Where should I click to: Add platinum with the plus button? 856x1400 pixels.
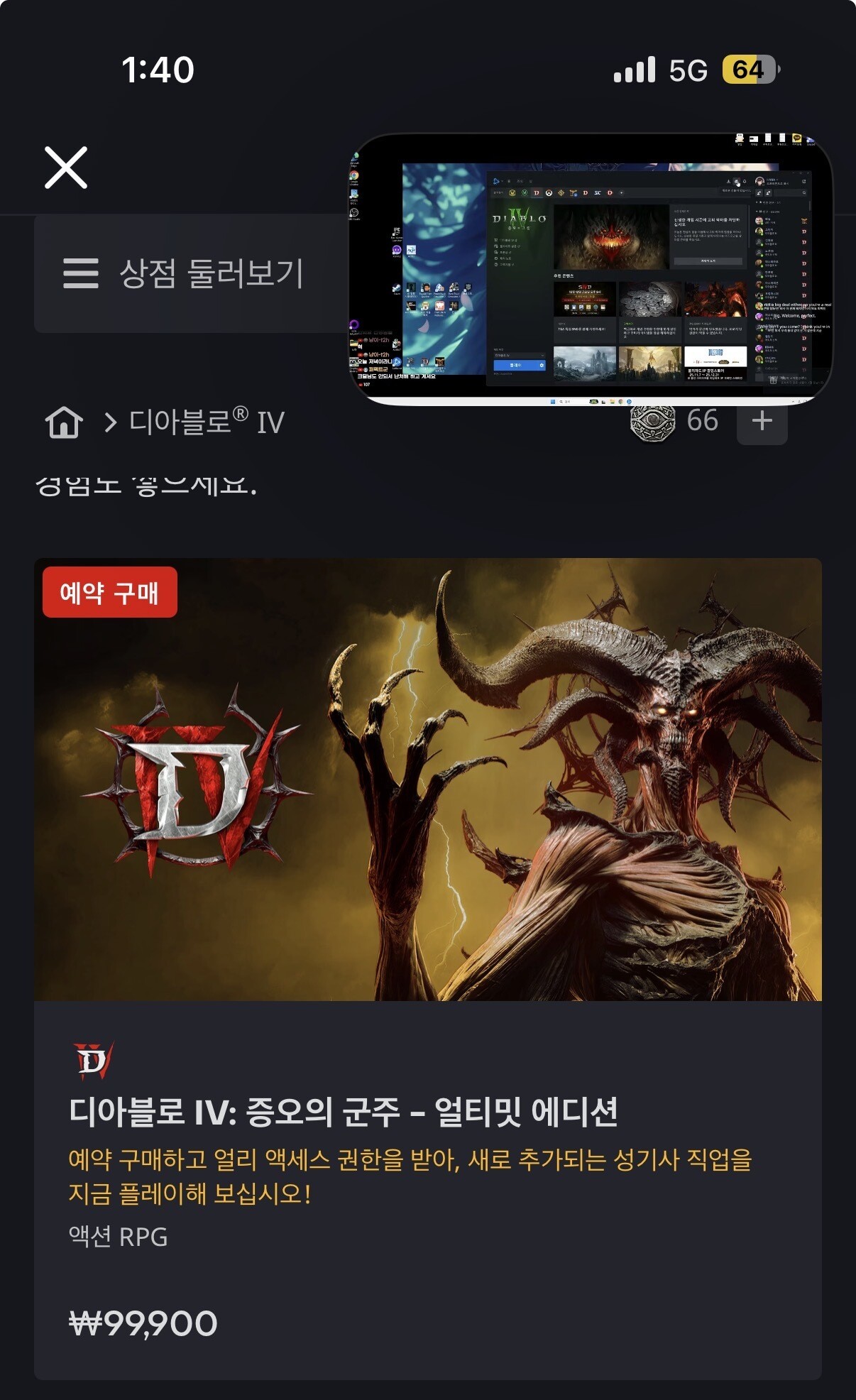click(x=762, y=421)
